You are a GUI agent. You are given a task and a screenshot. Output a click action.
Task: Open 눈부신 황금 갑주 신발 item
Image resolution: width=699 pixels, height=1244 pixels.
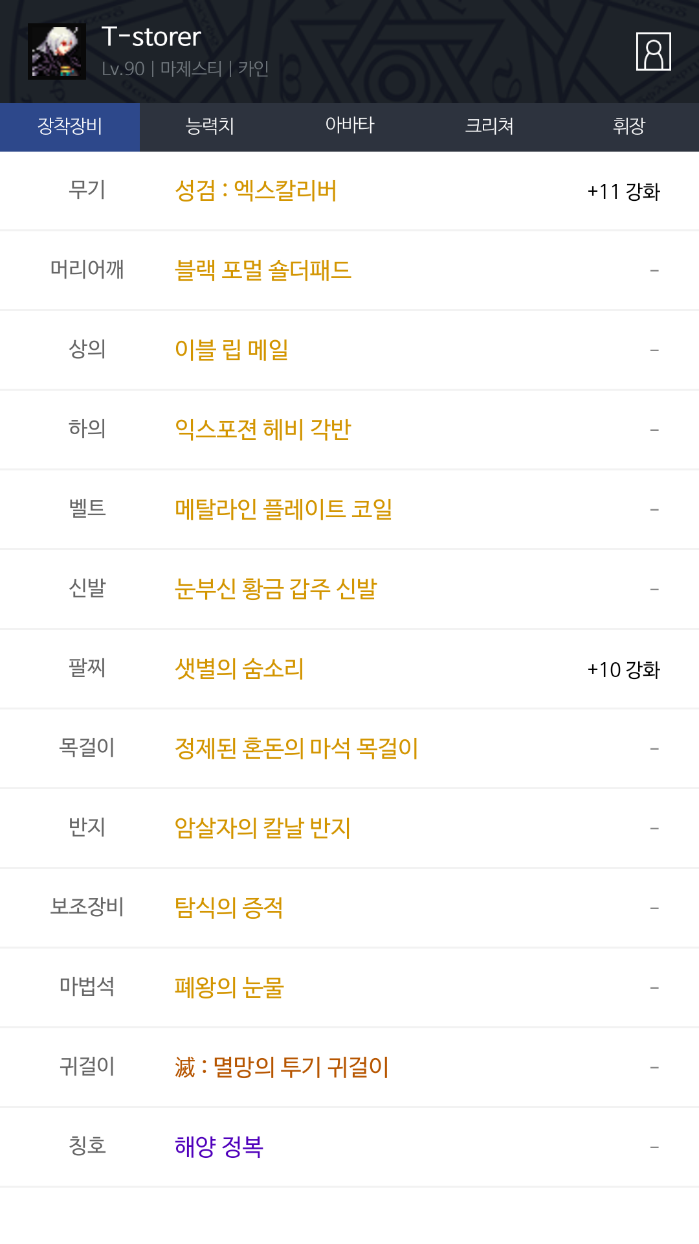276,589
